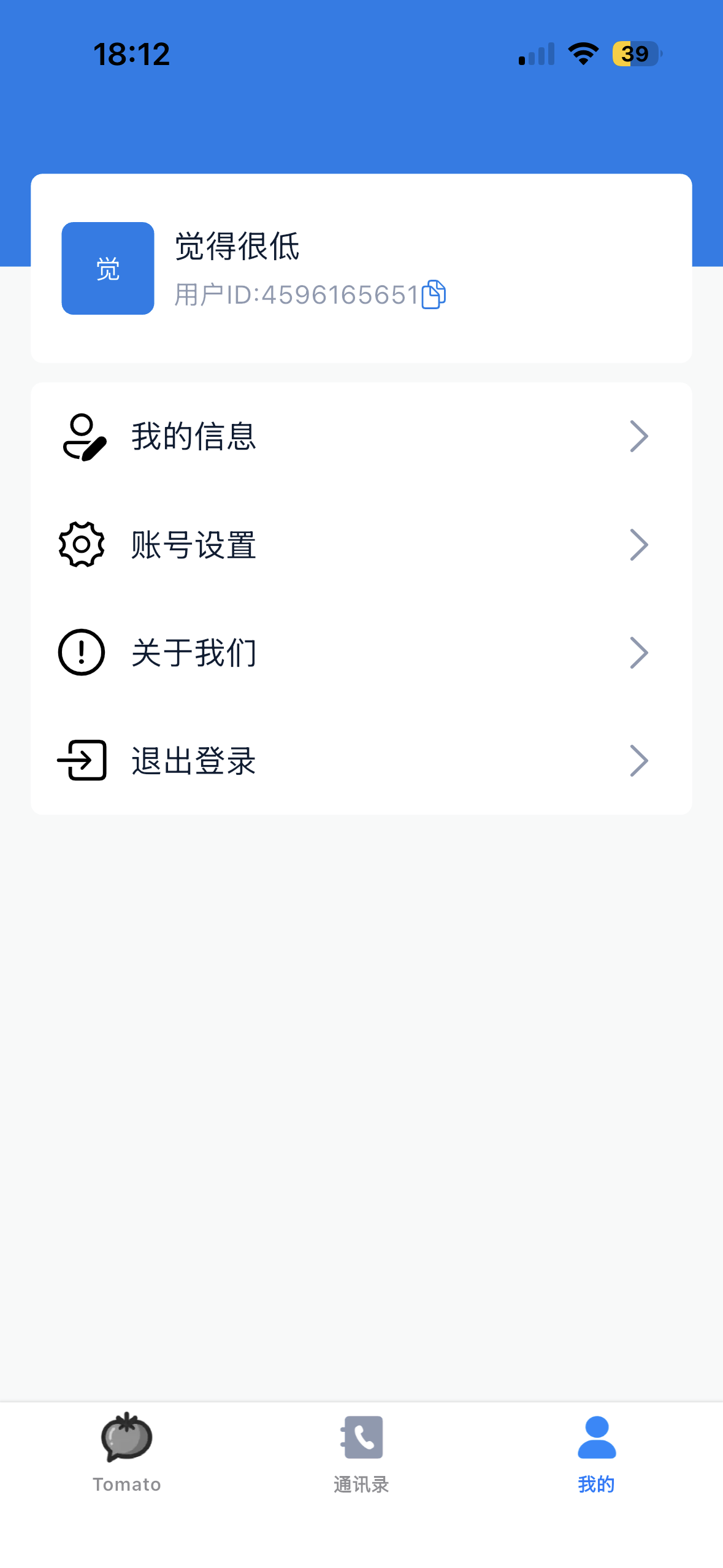Tap the 关于我们 exclamation icon
This screenshot has width=723, height=1568.
coord(80,652)
